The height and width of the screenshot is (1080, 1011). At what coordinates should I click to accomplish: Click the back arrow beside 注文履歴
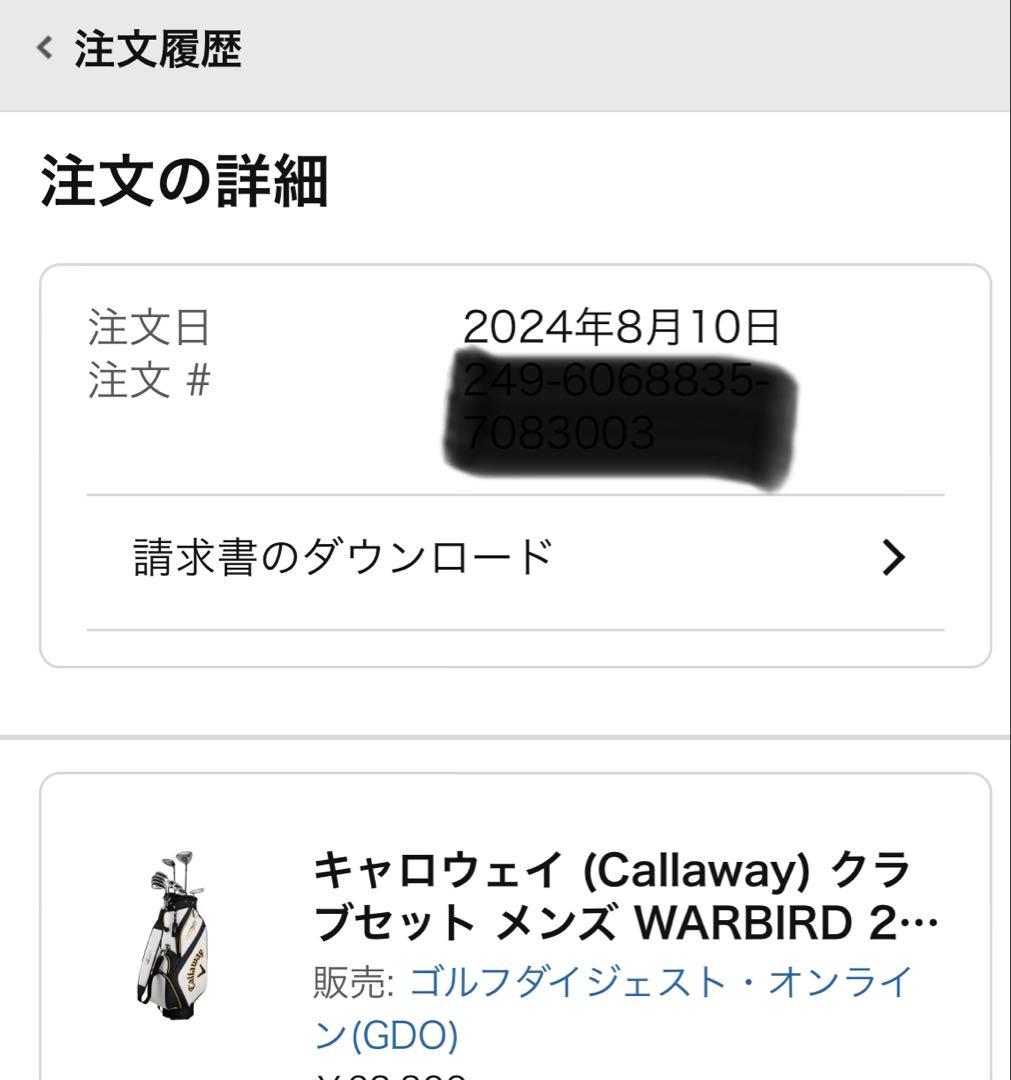pyautogui.click(x=41, y=49)
